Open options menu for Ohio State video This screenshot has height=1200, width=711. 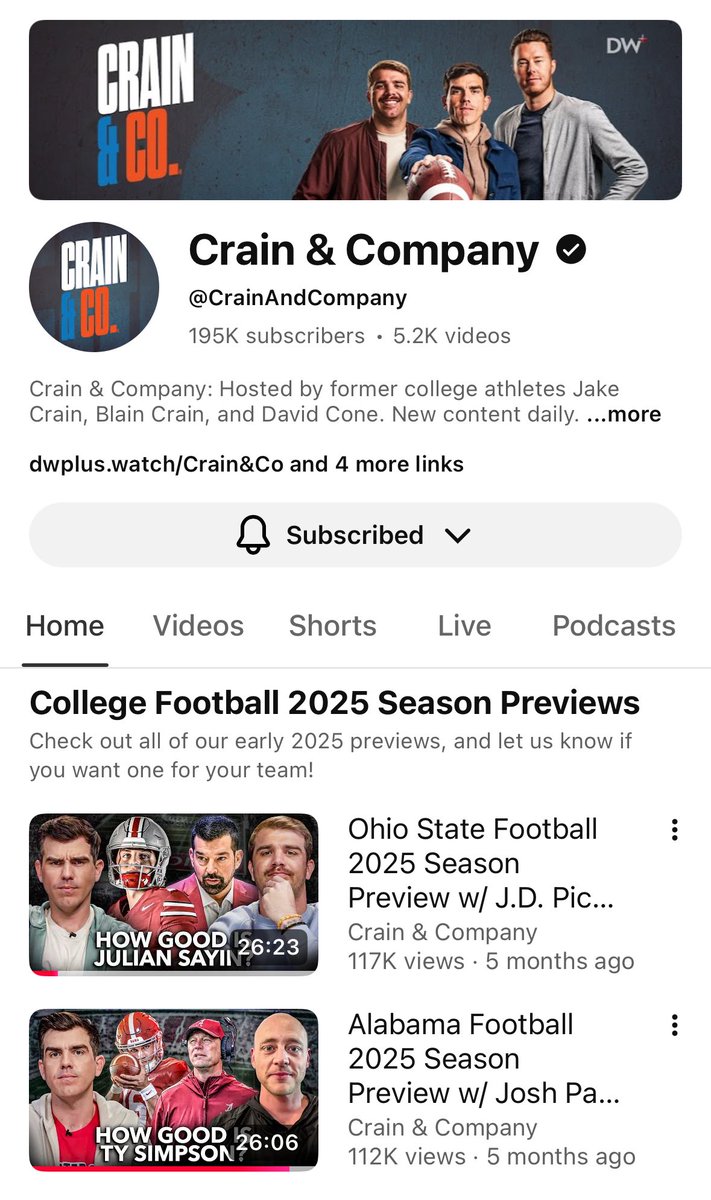click(x=675, y=830)
